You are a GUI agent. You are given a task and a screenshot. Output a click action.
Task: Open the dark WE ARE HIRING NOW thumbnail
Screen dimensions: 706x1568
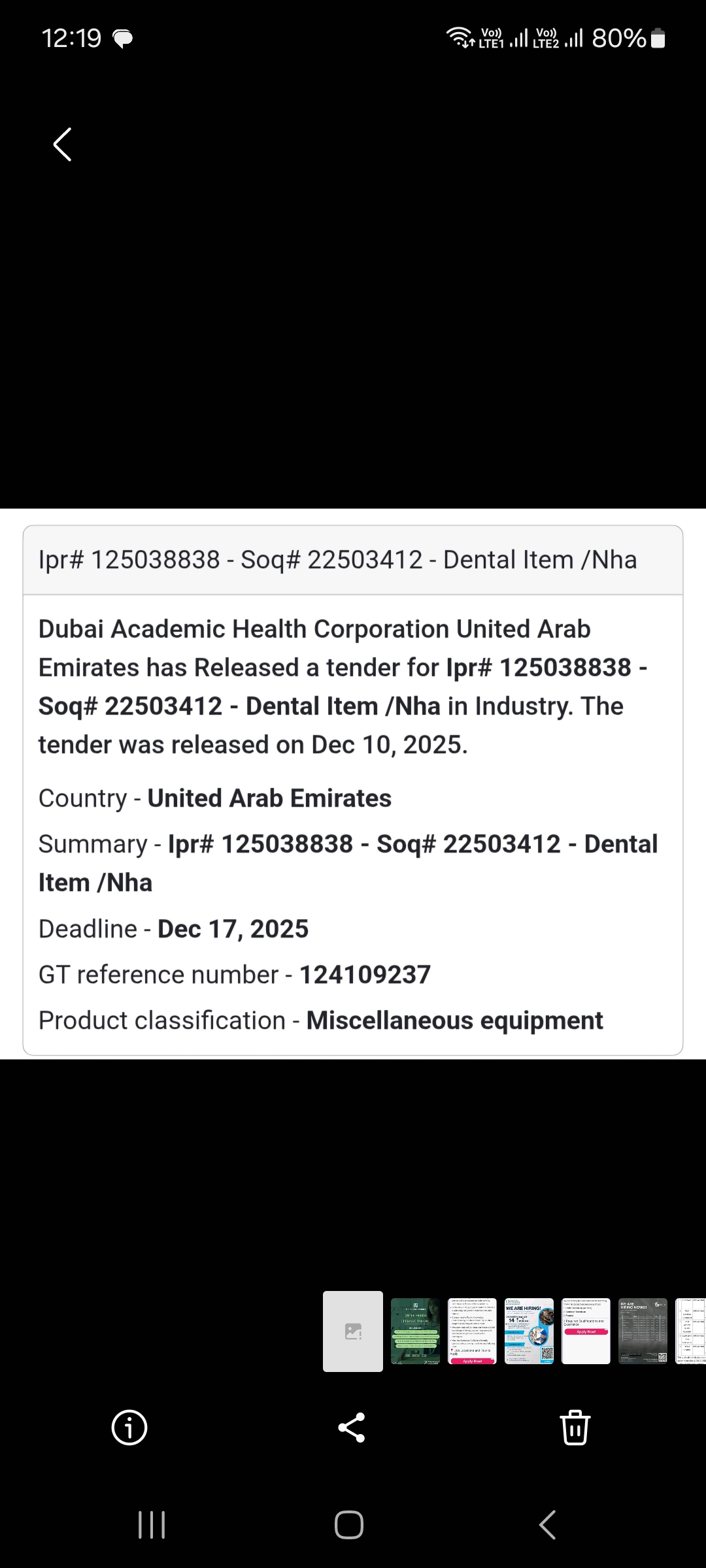pos(643,1331)
